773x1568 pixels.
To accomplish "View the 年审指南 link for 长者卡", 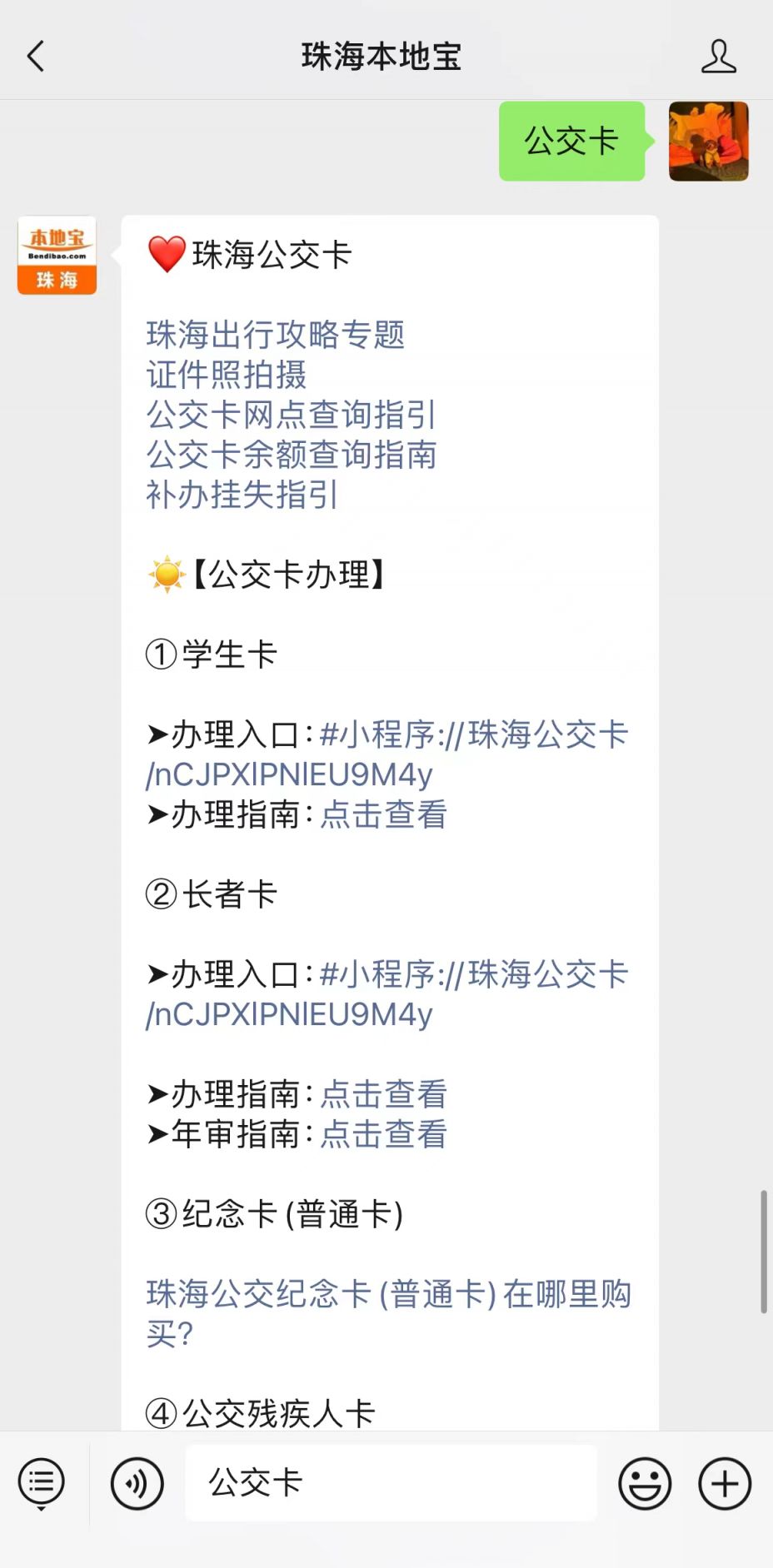I will pos(383,1134).
